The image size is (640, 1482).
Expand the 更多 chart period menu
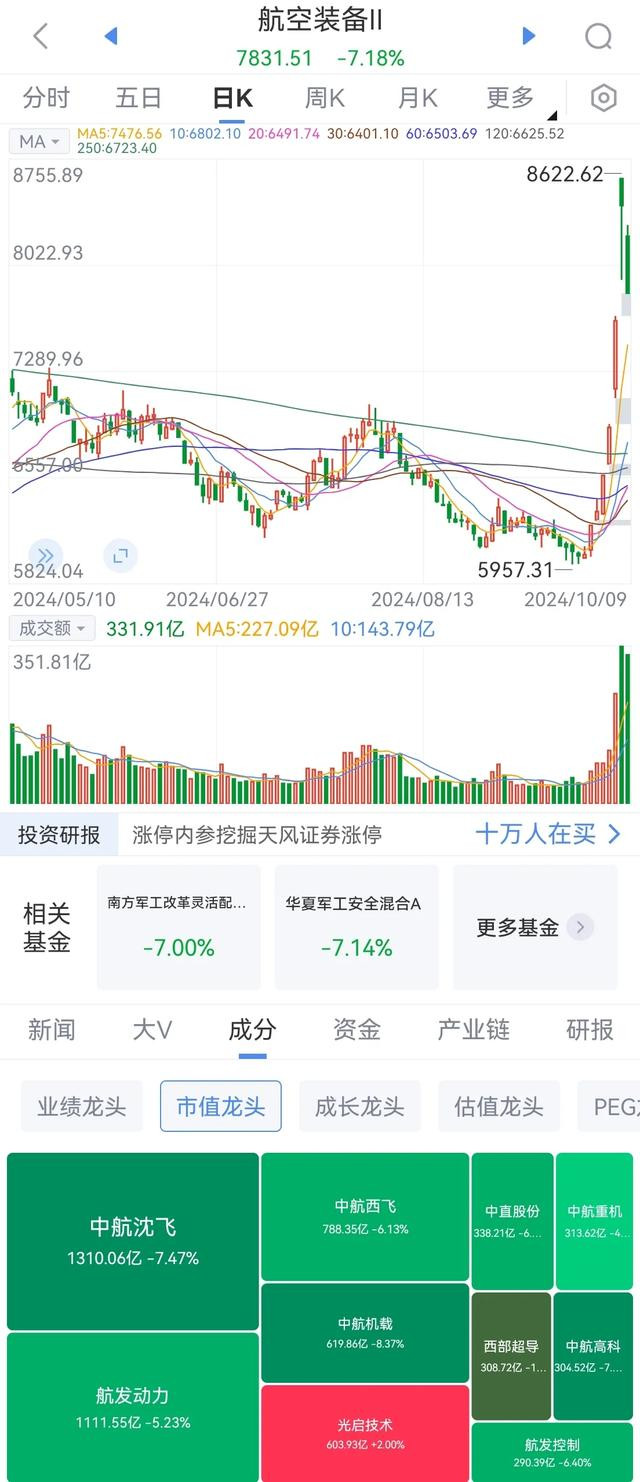513,98
